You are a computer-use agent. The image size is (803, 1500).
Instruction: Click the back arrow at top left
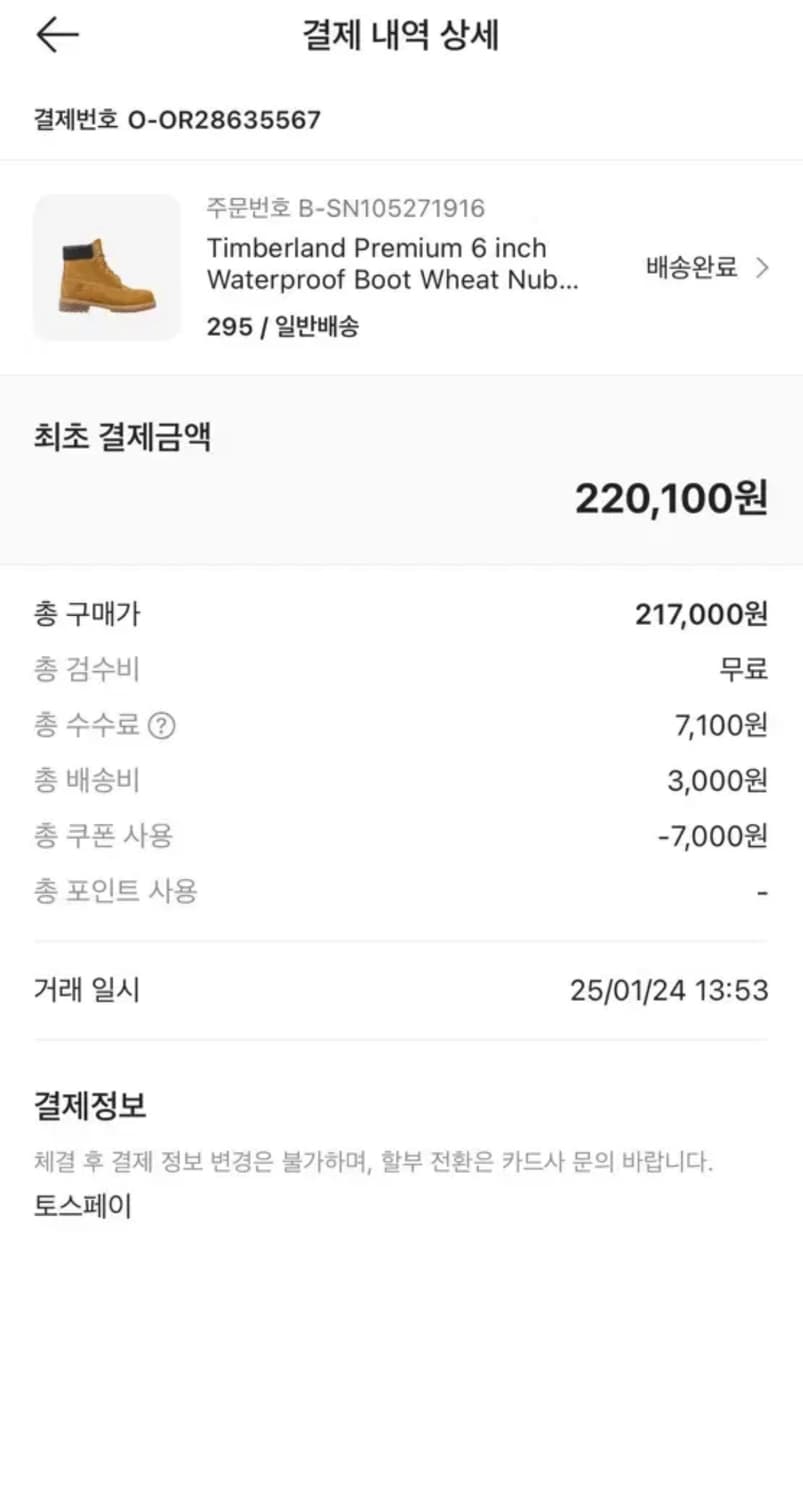(x=57, y=34)
